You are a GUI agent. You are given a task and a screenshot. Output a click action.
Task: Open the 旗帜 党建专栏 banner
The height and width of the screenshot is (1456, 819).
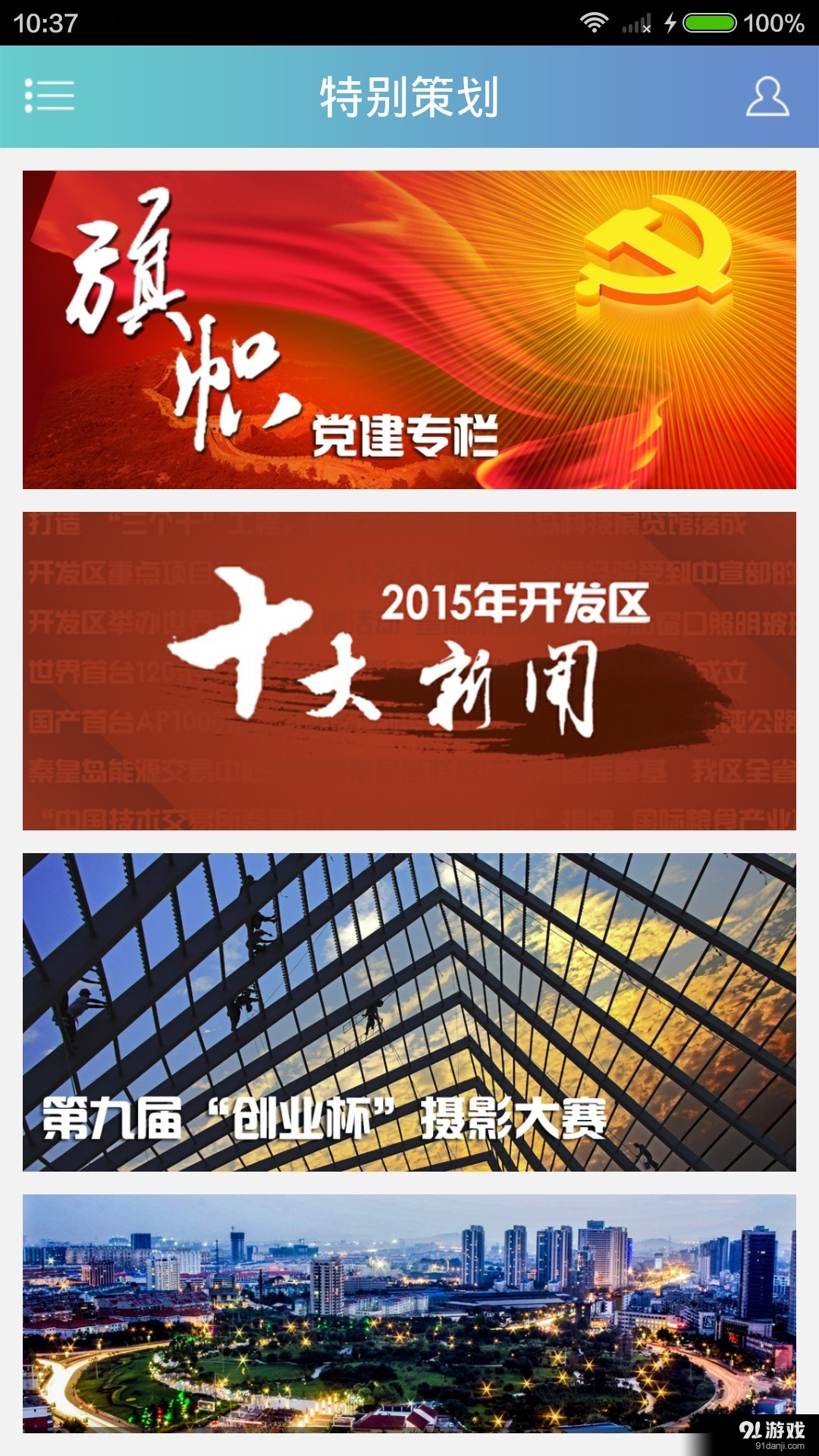pos(409,330)
